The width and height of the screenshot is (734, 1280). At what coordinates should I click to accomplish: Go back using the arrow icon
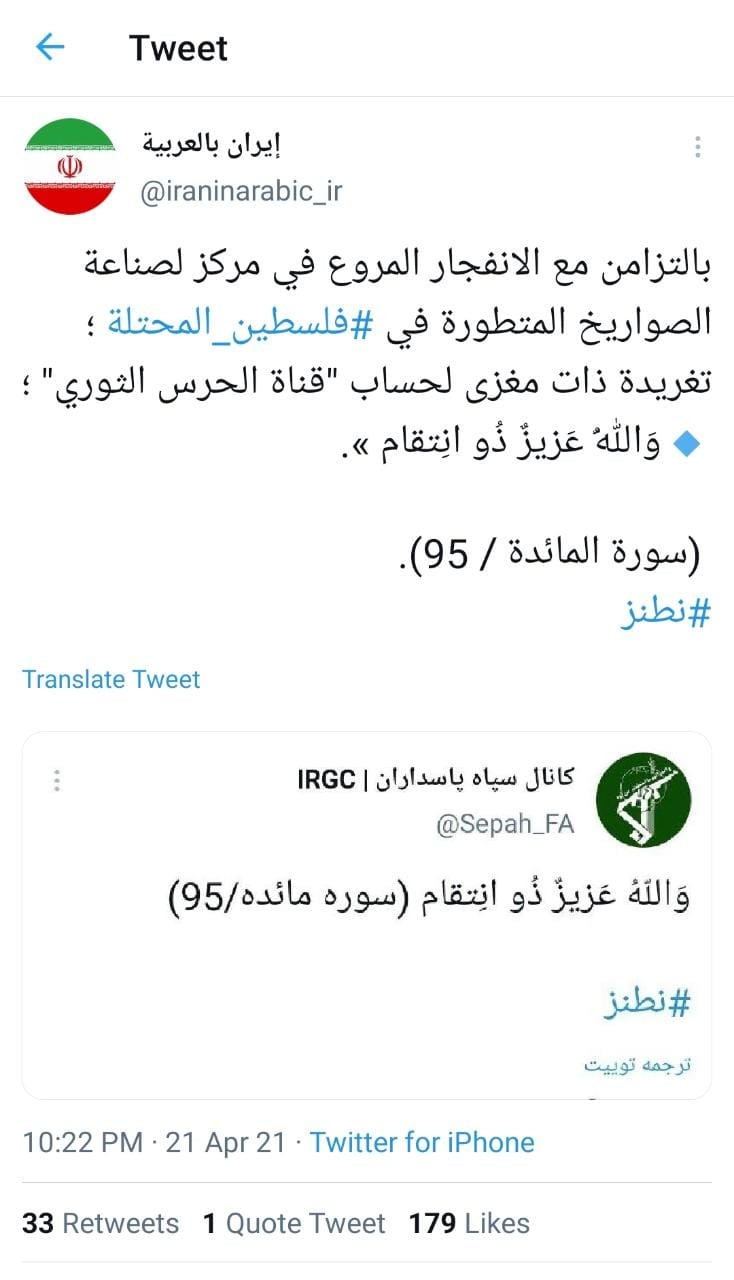tap(49, 47)
